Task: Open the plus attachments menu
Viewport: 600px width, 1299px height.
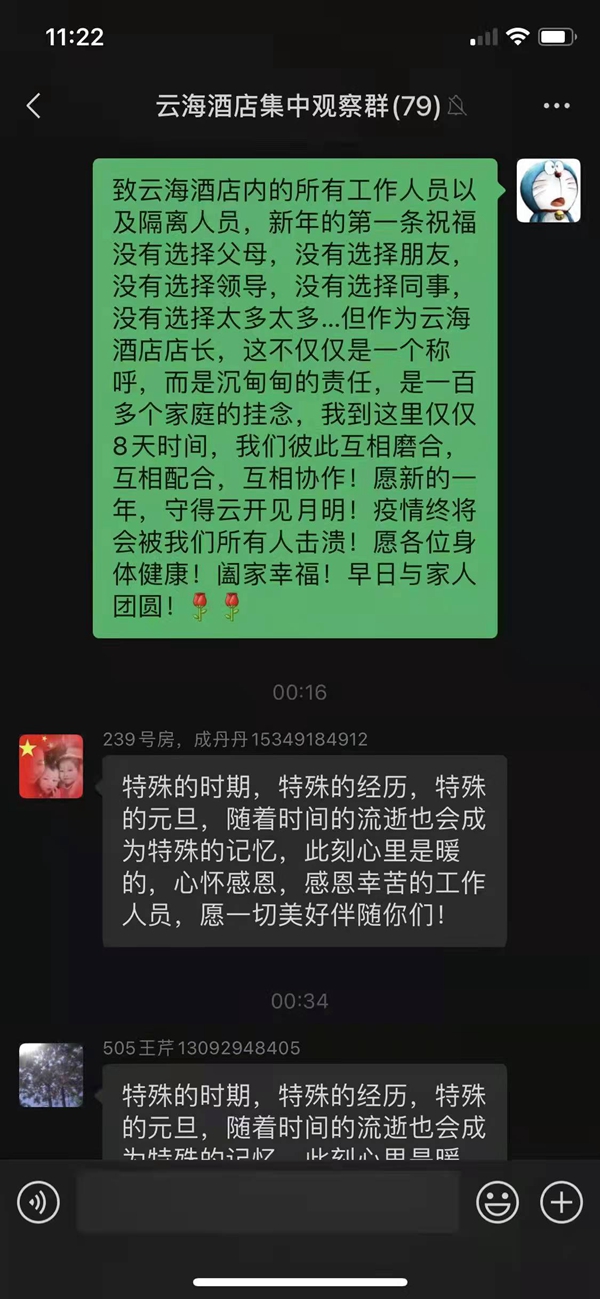Action: click(561, 1203)
